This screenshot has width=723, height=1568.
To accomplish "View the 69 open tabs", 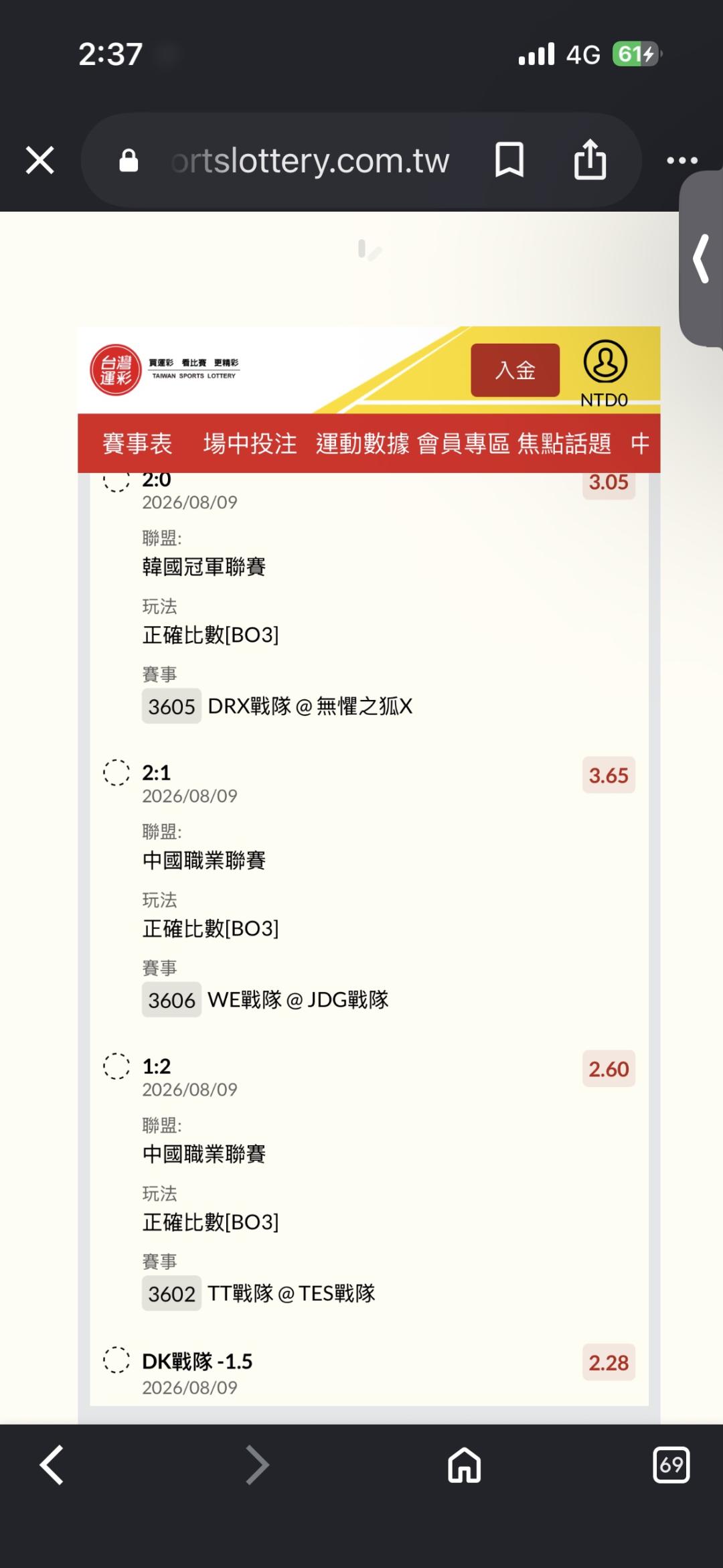I will tap(671, 1465).
